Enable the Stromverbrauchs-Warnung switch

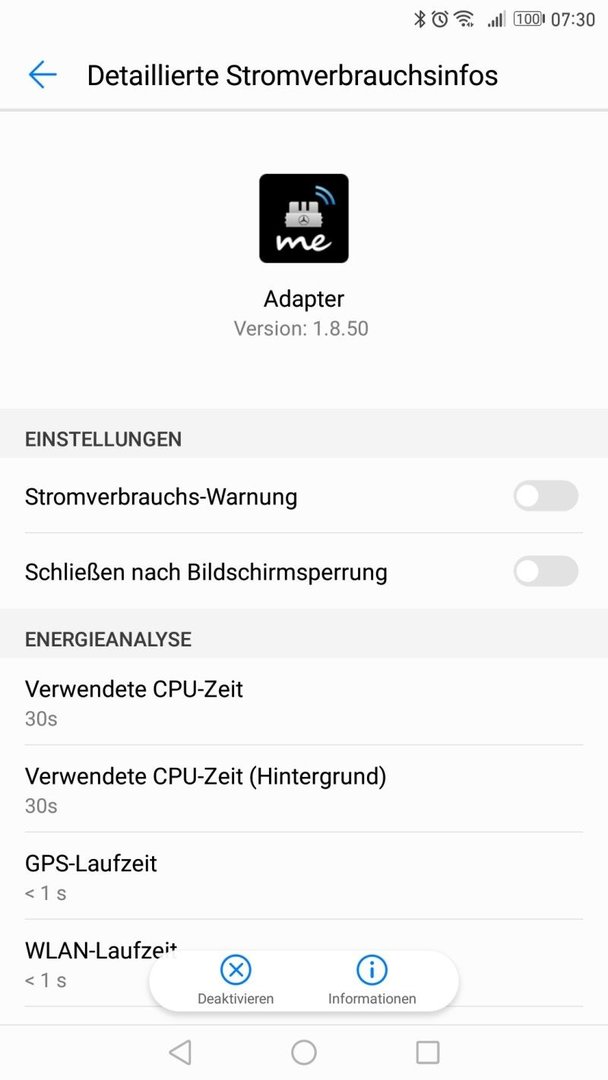(x=546, y=496)
